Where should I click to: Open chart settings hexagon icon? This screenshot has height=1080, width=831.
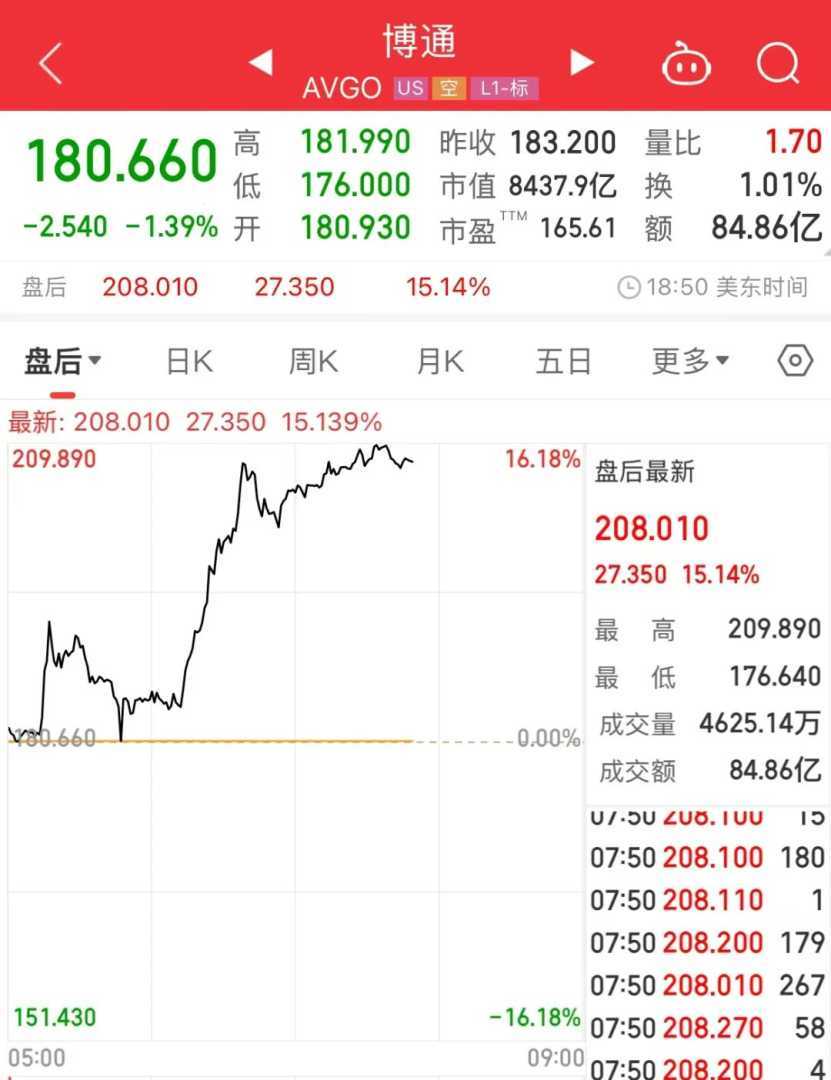(795, 360)
